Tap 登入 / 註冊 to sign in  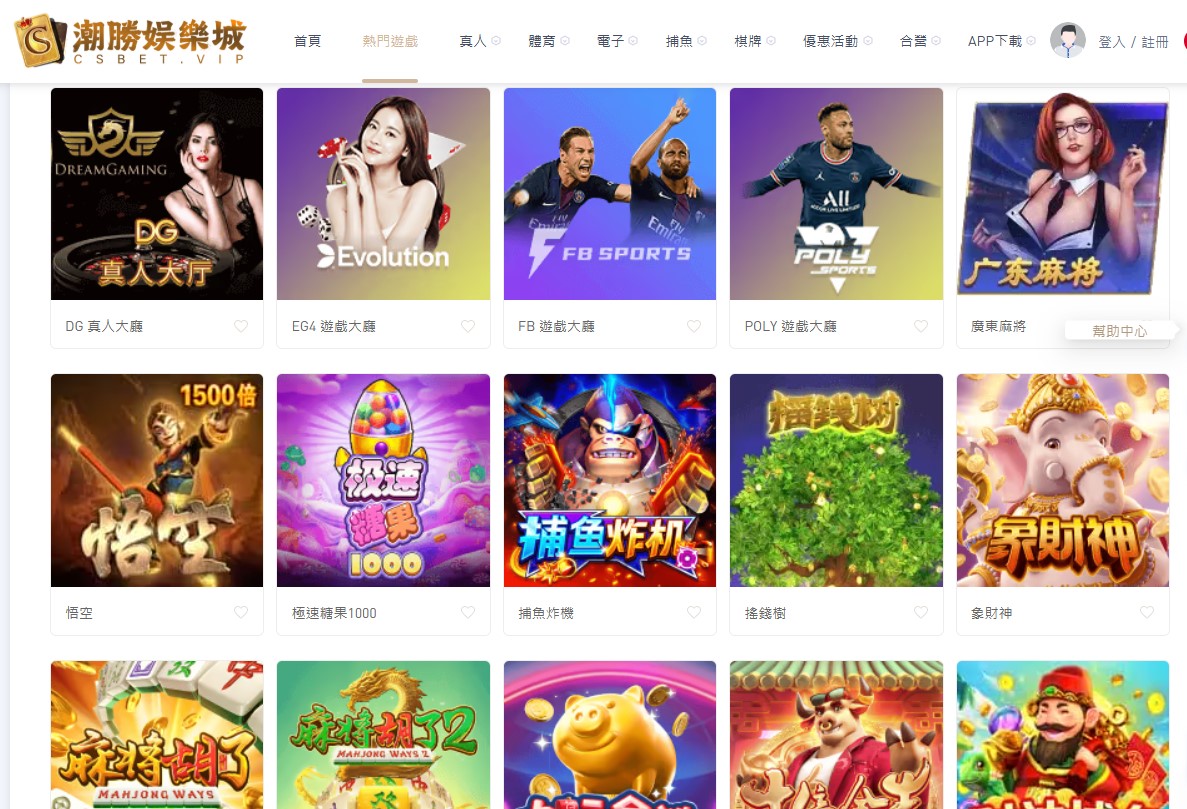(1132, 42)
